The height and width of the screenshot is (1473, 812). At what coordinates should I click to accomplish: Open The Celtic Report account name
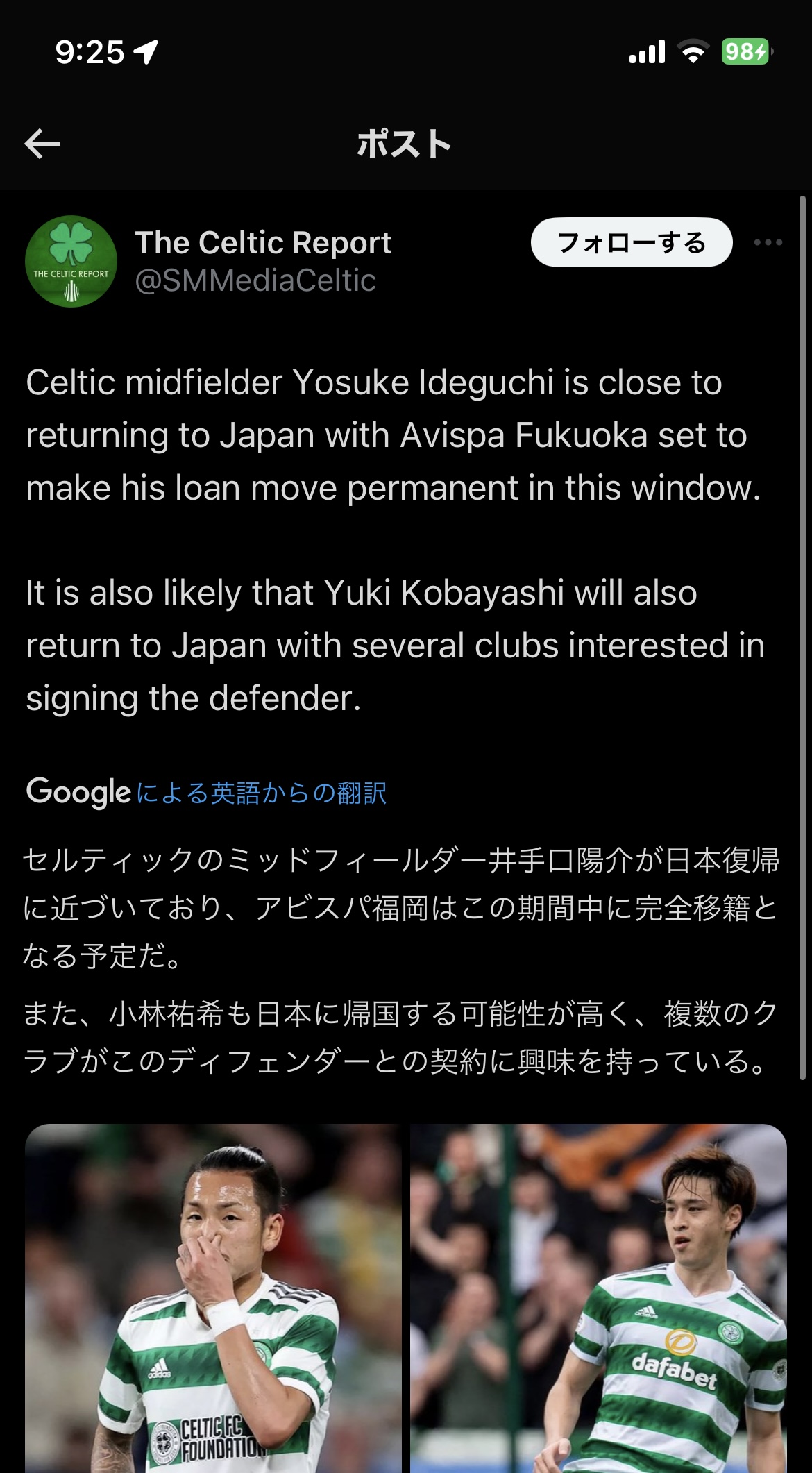click(x=263, y=242)
